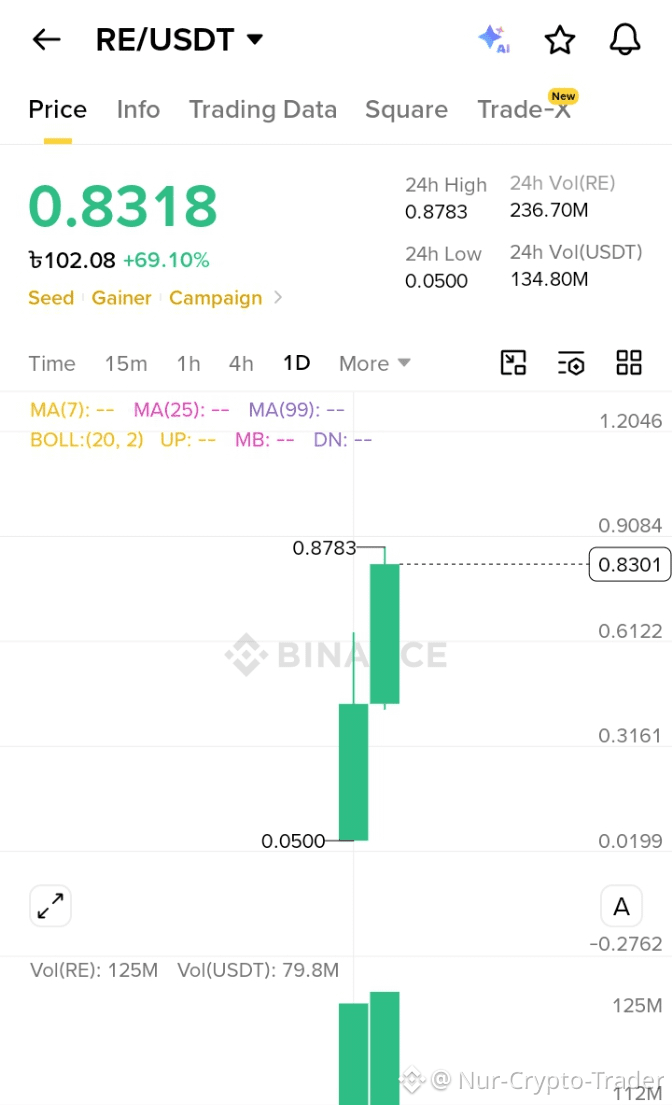Screen dimensions: 672x1105
Task: Add RE/USDT to favorites with star
Action: pos(560,39)
